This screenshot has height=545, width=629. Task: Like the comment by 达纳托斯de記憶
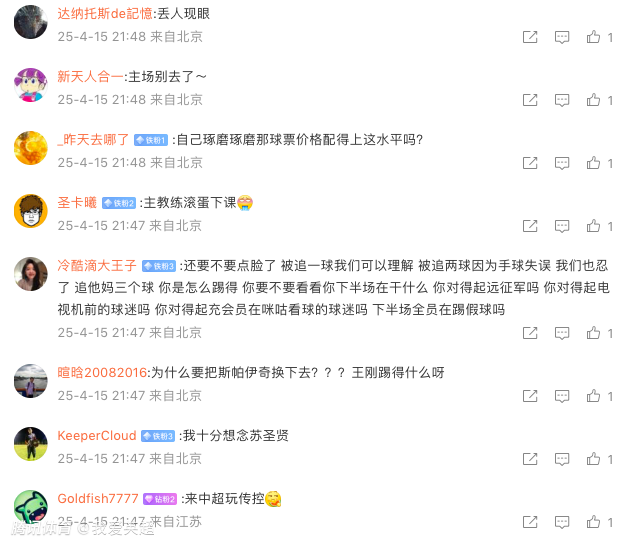(x=594, y=37)
